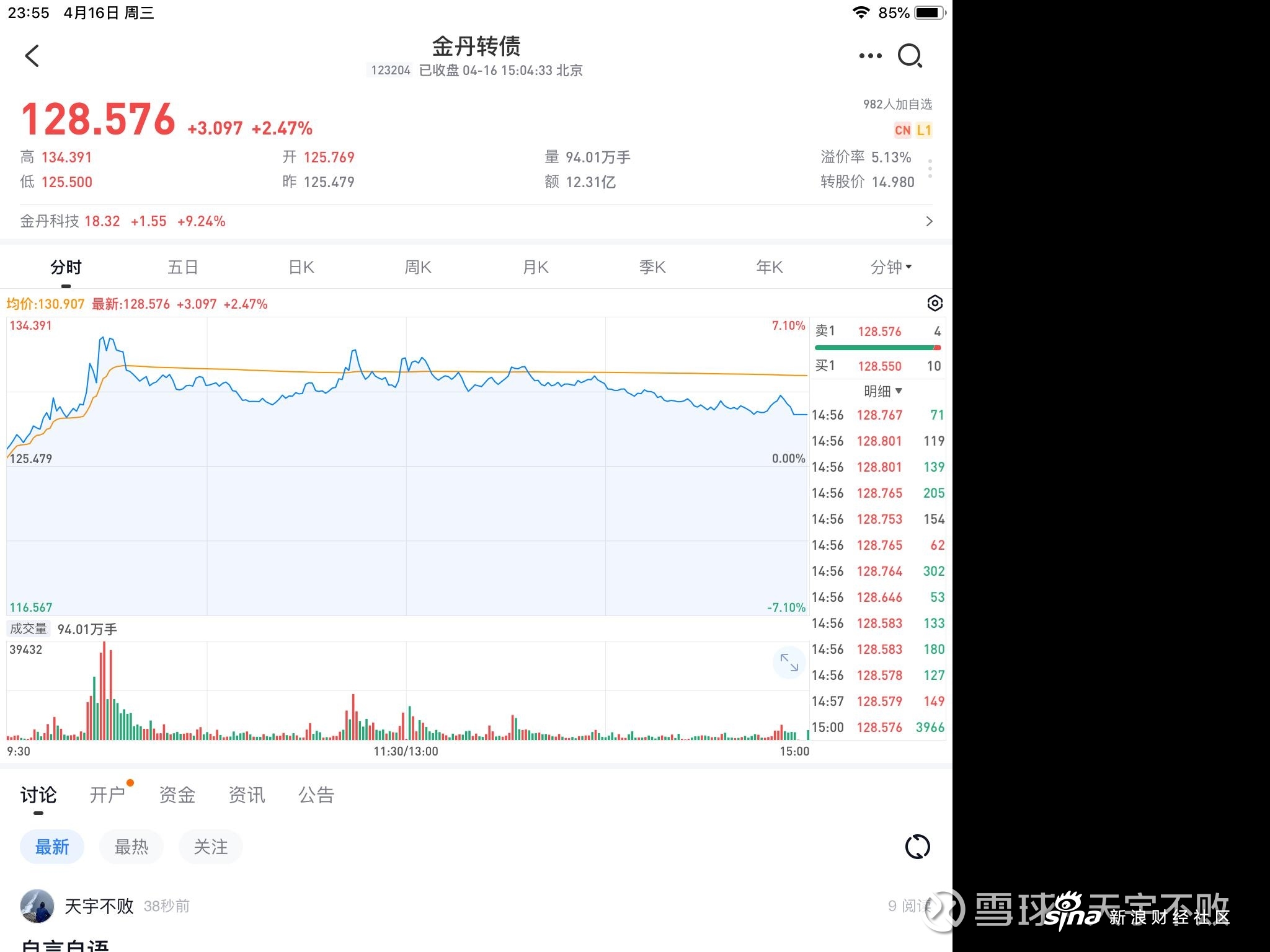This screenshot has height=952, width=1270.
Task: Expand the 明细 dropdown
Action: 882,391
